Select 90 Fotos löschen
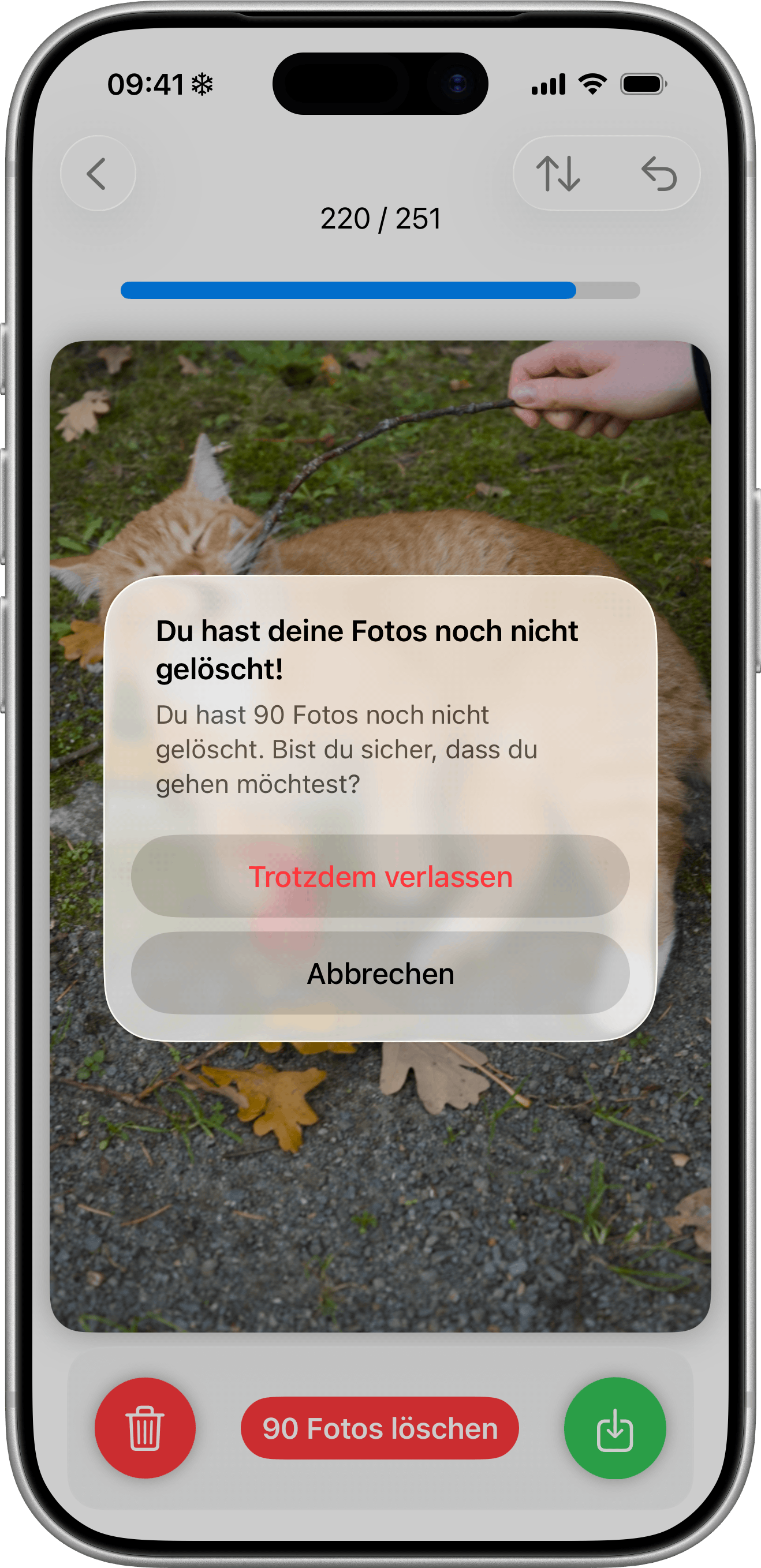Viewport: 761px width, 1568px height. coord(380,1428)
